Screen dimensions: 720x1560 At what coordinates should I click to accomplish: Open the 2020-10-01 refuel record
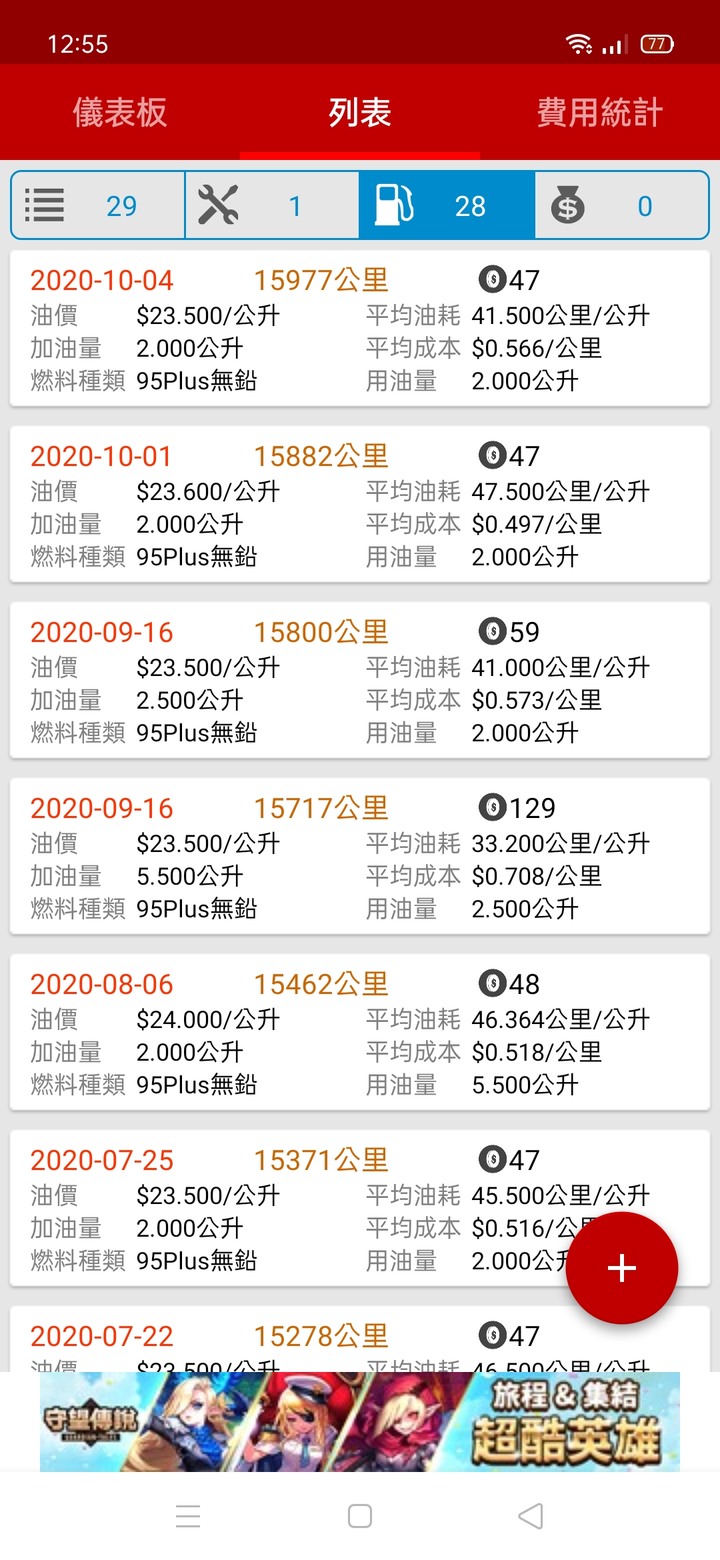pyautogui.click(x=360, y=504)
